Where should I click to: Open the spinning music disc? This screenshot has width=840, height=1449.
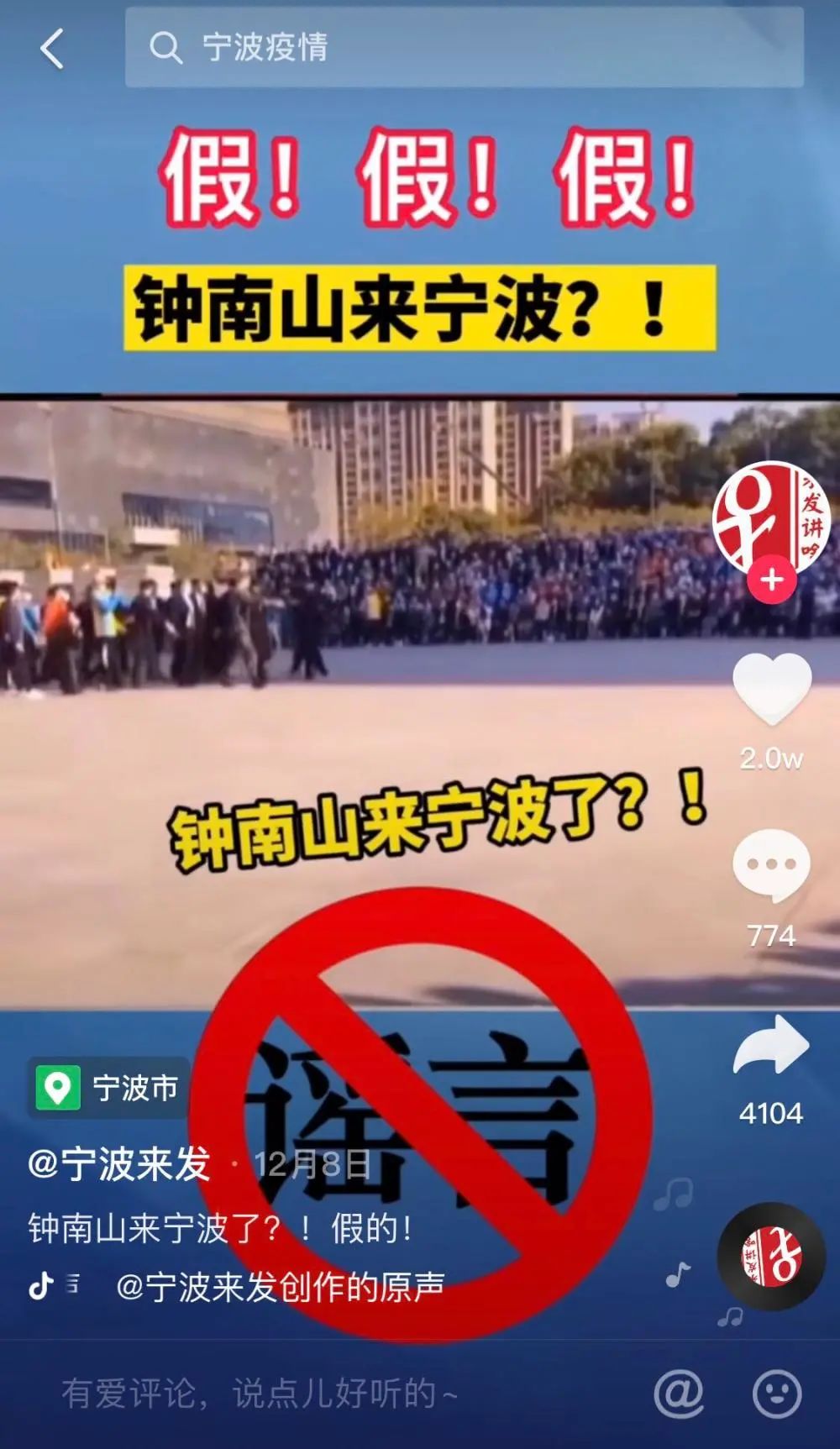771,1257
